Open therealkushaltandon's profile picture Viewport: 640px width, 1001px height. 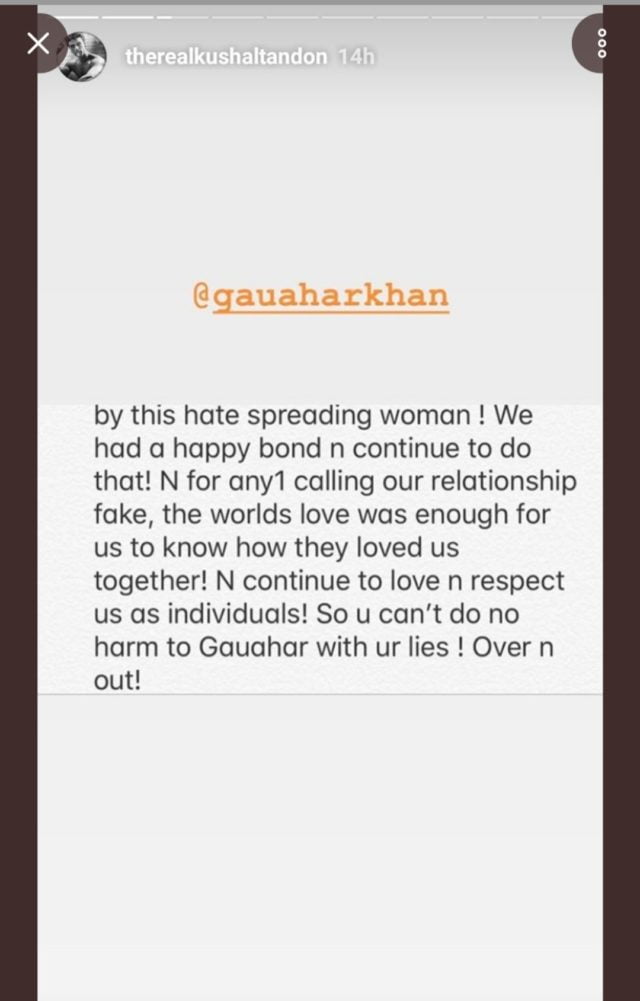pyautogui.click(x=83, y=56)
